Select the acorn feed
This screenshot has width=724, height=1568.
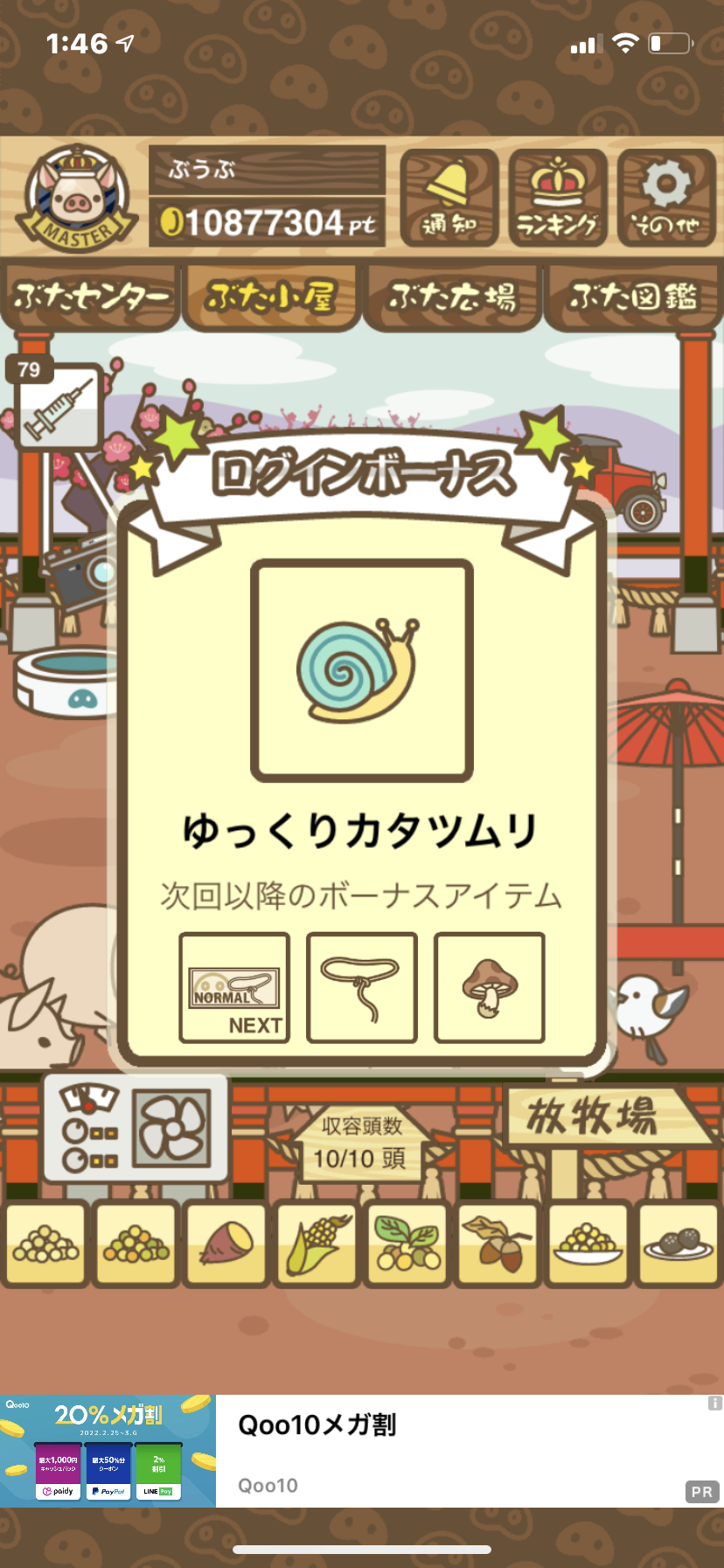pos(498,1243)
